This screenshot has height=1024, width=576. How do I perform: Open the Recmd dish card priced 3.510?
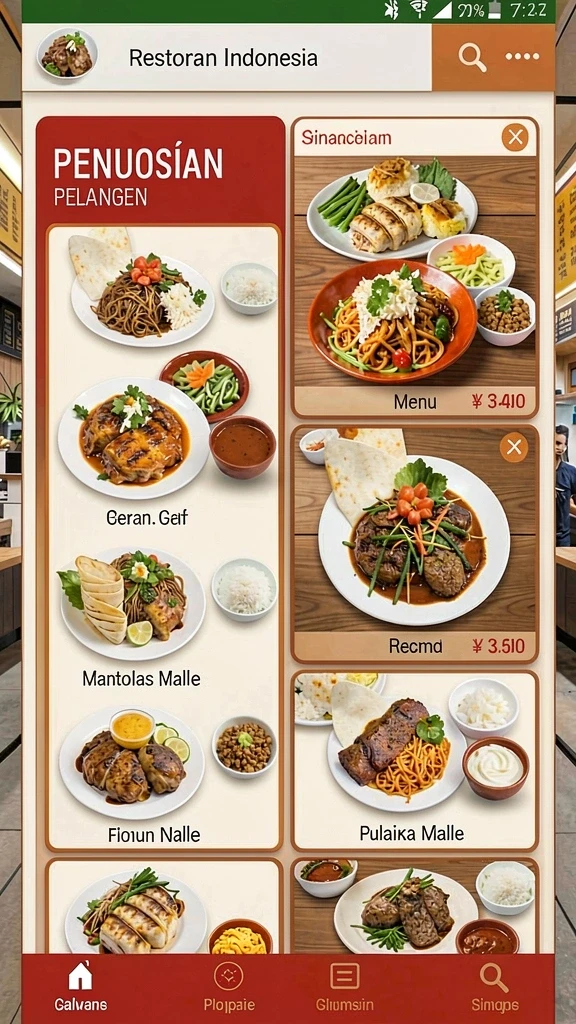point(415,545)
